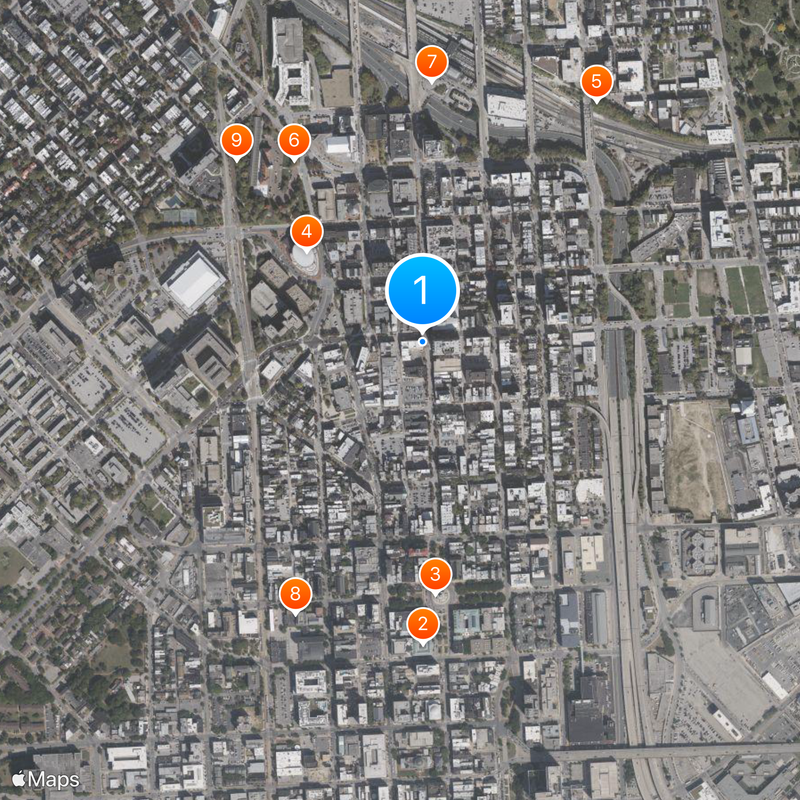
Task: Open the pin labeled 6
Action: (x=294, y=141)
